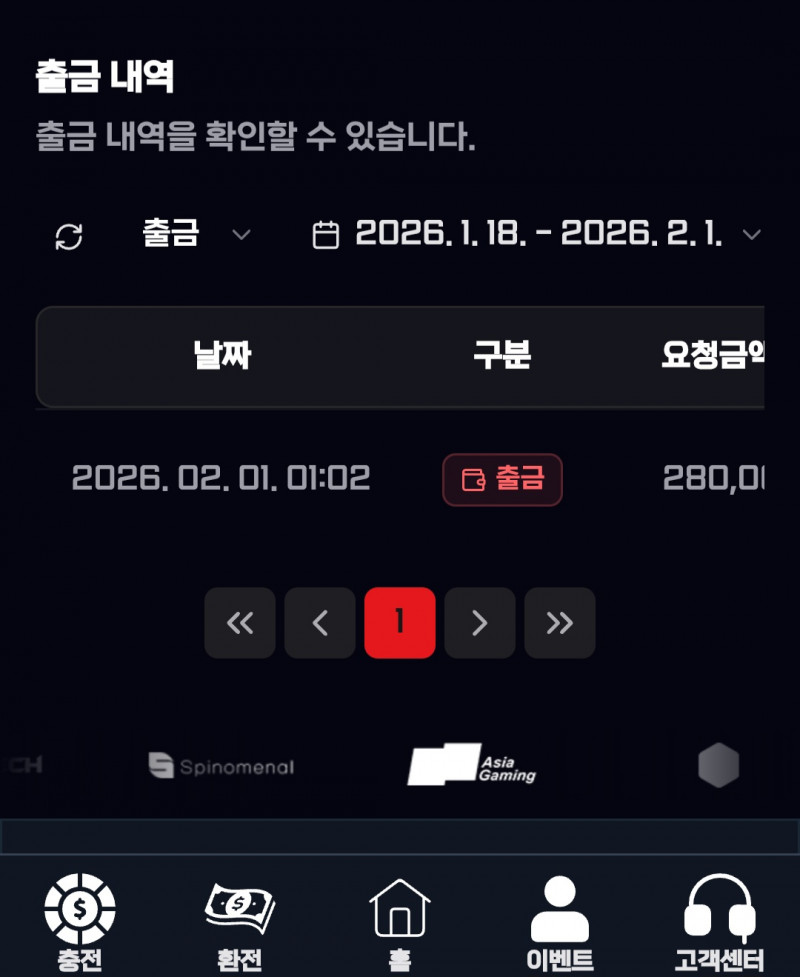This screenshot has width=800, height=977.
Task: Open 고객센터 support
Action: coord(720,922)
